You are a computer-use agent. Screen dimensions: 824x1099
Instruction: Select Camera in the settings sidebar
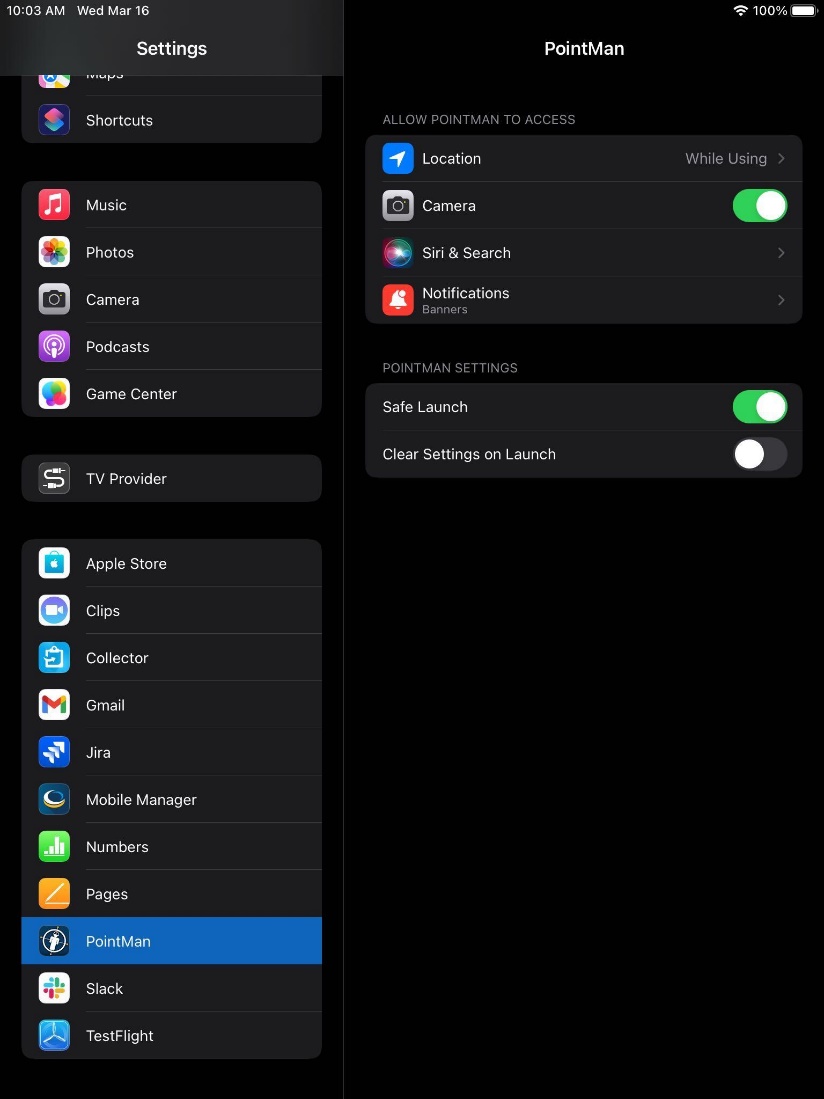pyautogui.click(x=171, y=300)
